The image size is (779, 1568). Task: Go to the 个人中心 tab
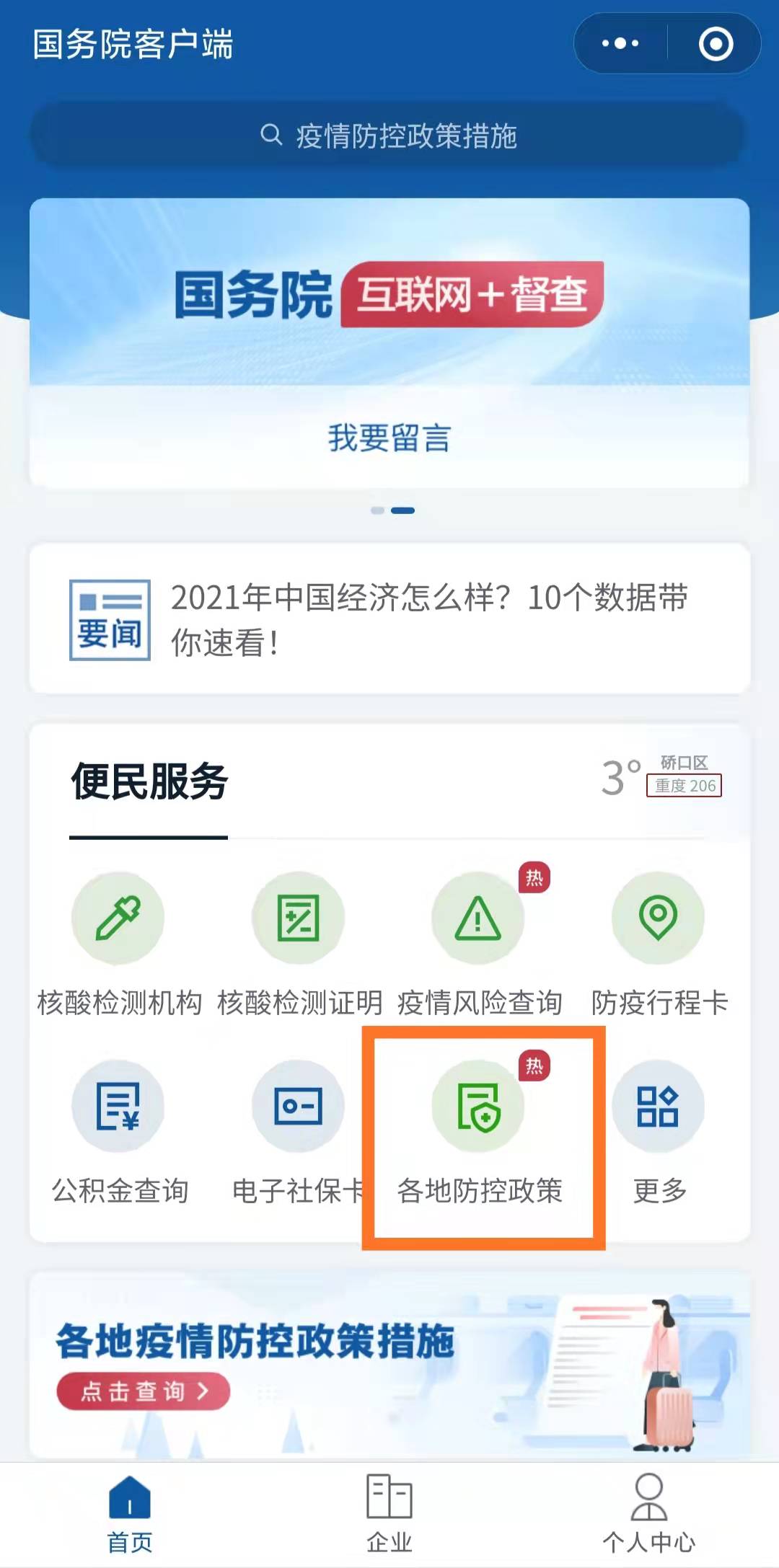pyautogui.click(x=648, y=1512)
